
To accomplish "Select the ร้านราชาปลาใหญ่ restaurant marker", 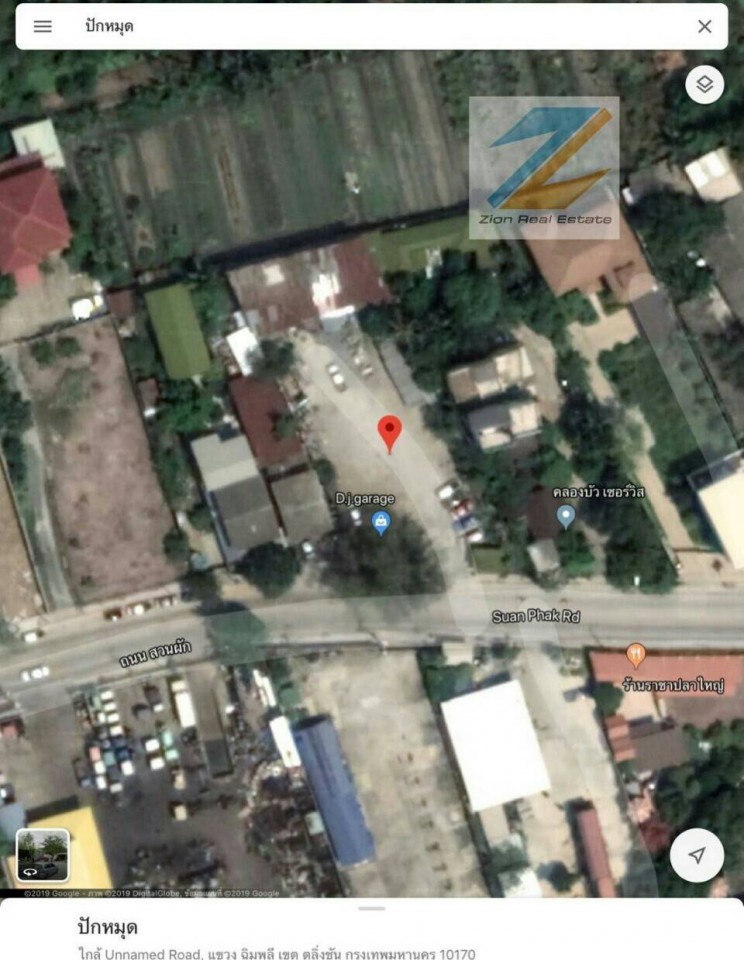I will tap(636, 656).
